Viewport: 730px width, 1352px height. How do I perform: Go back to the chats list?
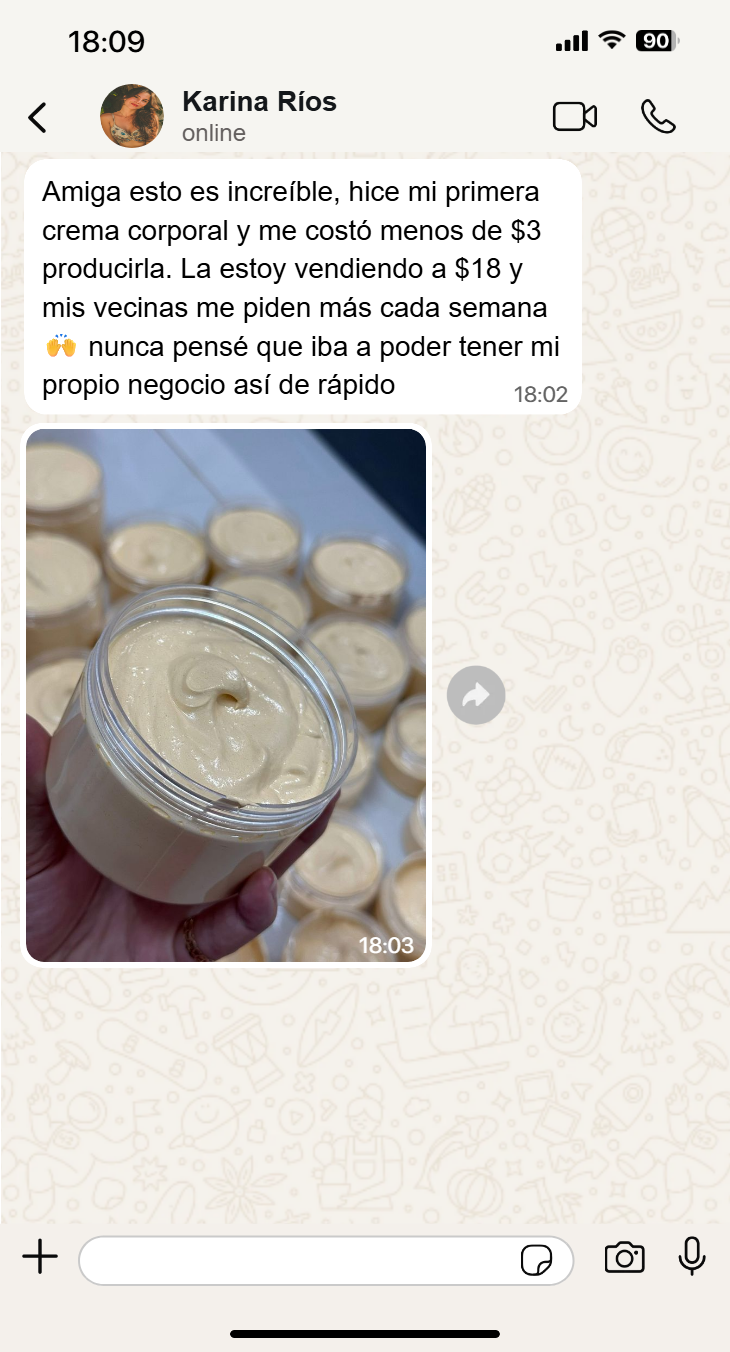pyautogui.click(x=37, y=116)
